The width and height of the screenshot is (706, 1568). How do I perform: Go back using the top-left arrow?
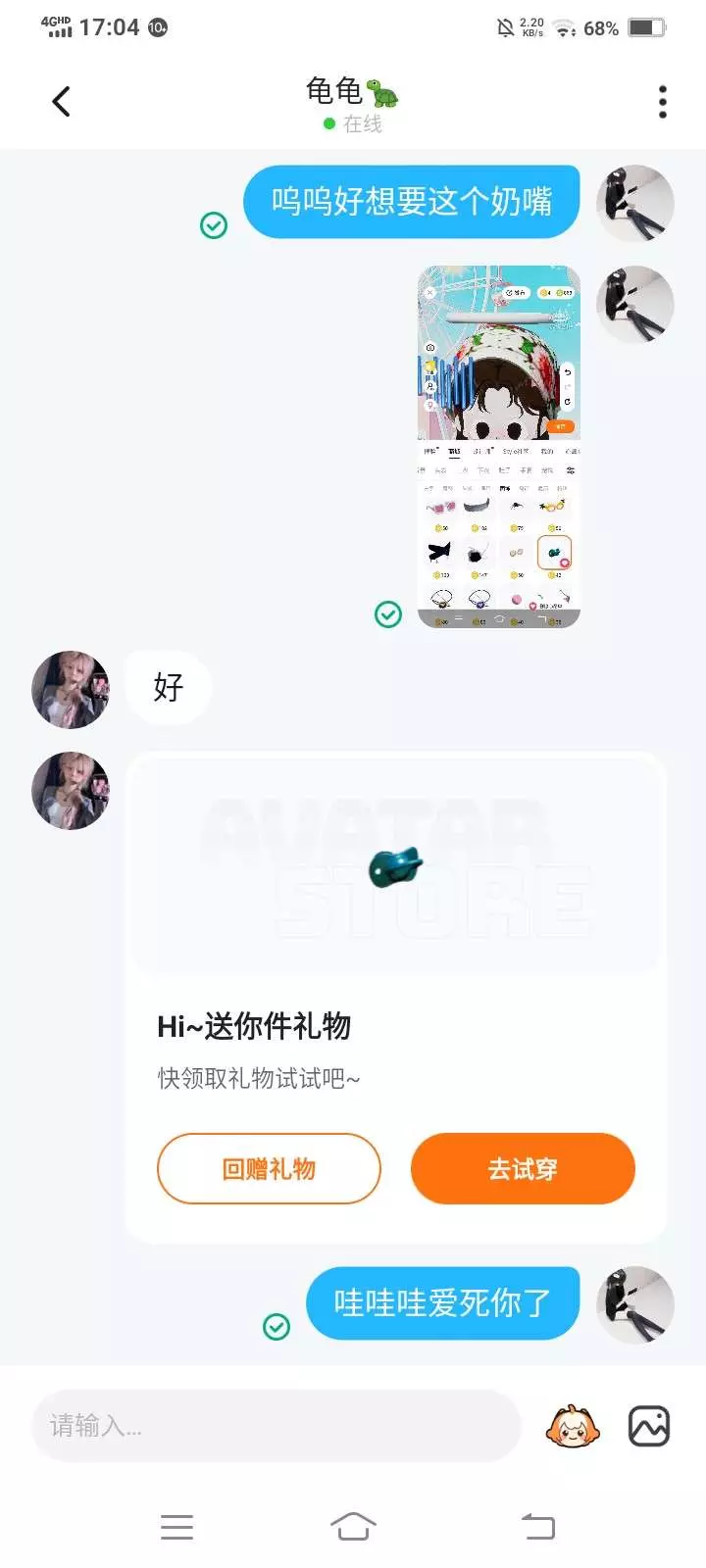pos(61,101)
